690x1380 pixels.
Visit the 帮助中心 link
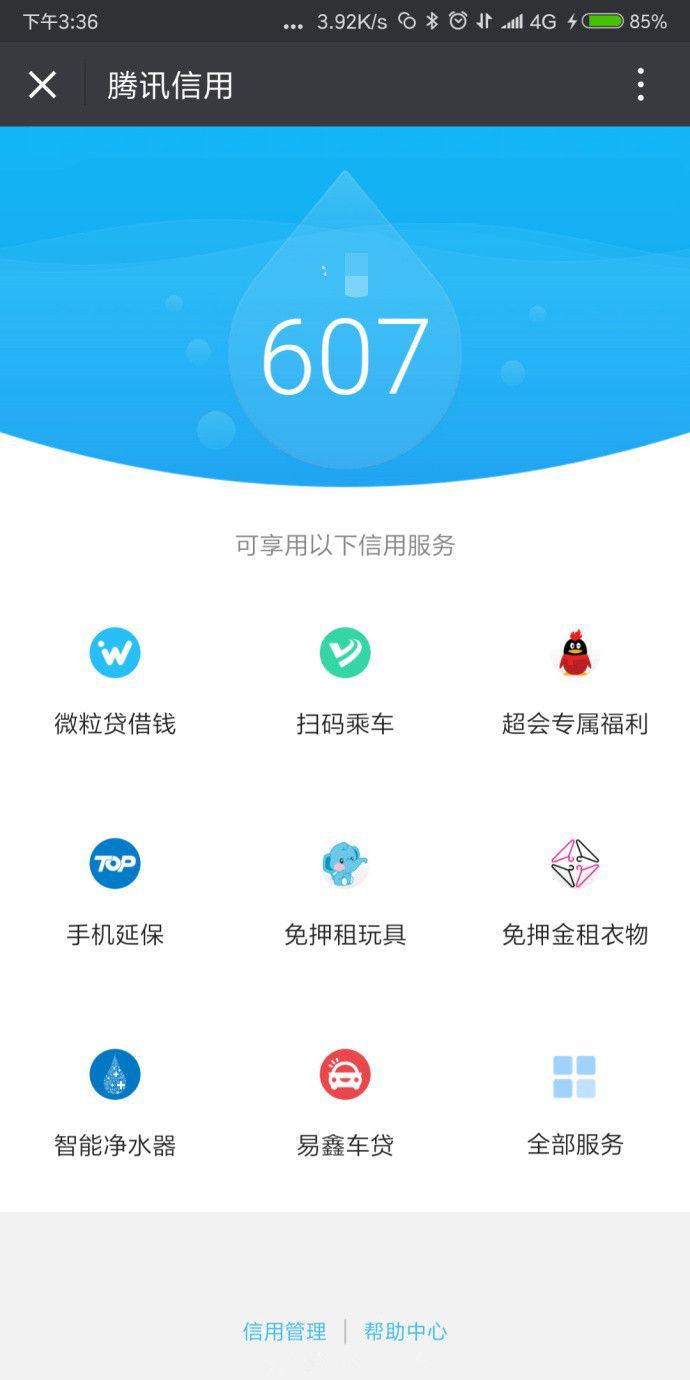(x=405, y=1331)
